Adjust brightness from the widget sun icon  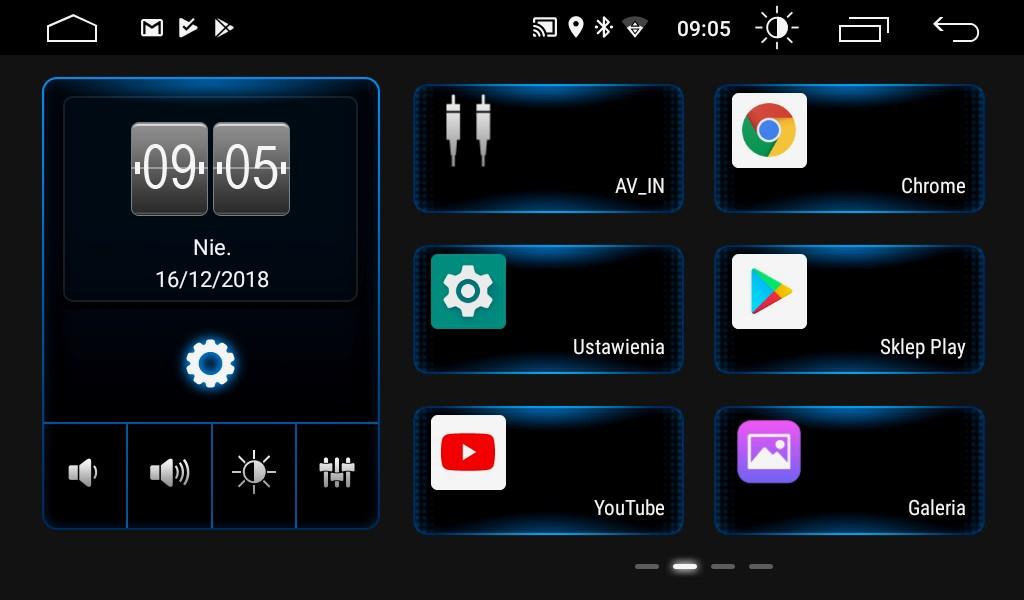[x=253, y=473]
